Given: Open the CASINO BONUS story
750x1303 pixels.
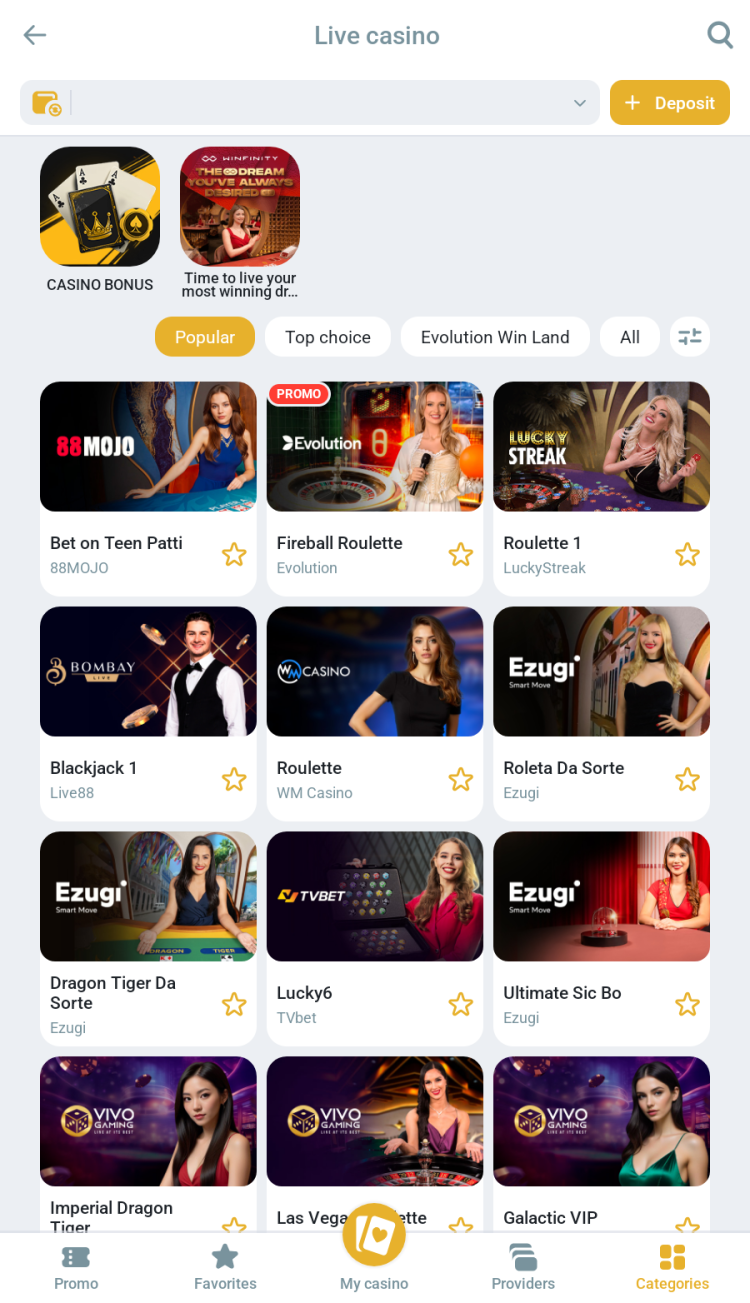Looking at the screenshot, I should click(100, 207).
